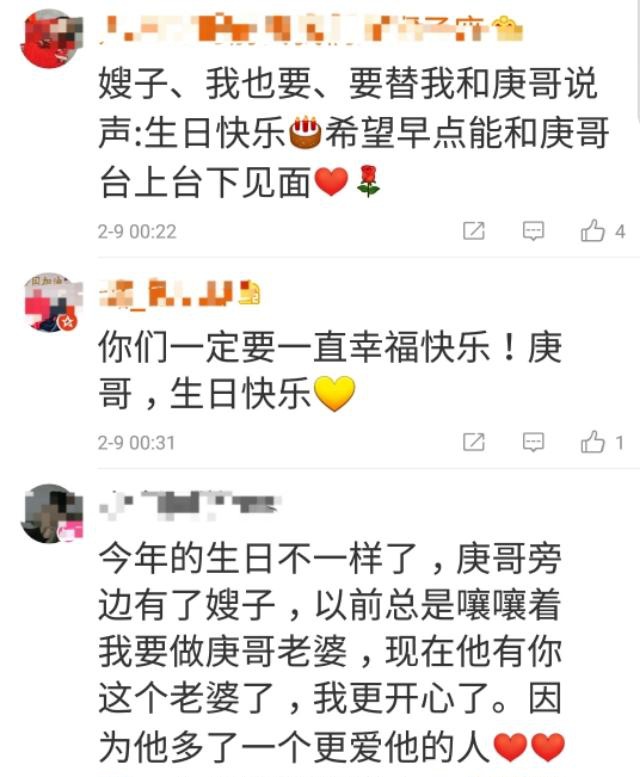This screenshot has width=640, height=777.
Task: Open avatar of the commenter saying 你们一定要一直幸福快乐
Action: coord(52,301)
